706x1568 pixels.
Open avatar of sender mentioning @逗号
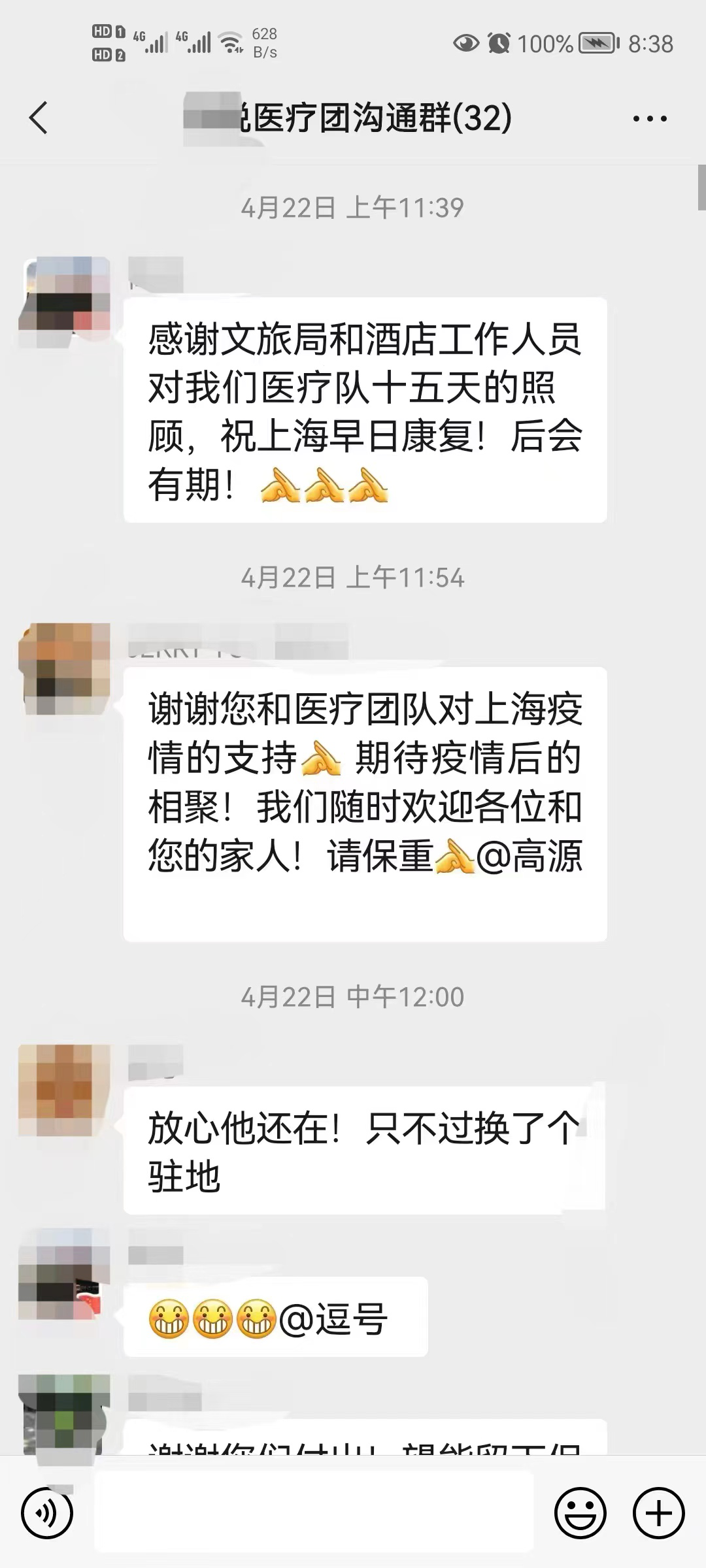(63, 1273)
